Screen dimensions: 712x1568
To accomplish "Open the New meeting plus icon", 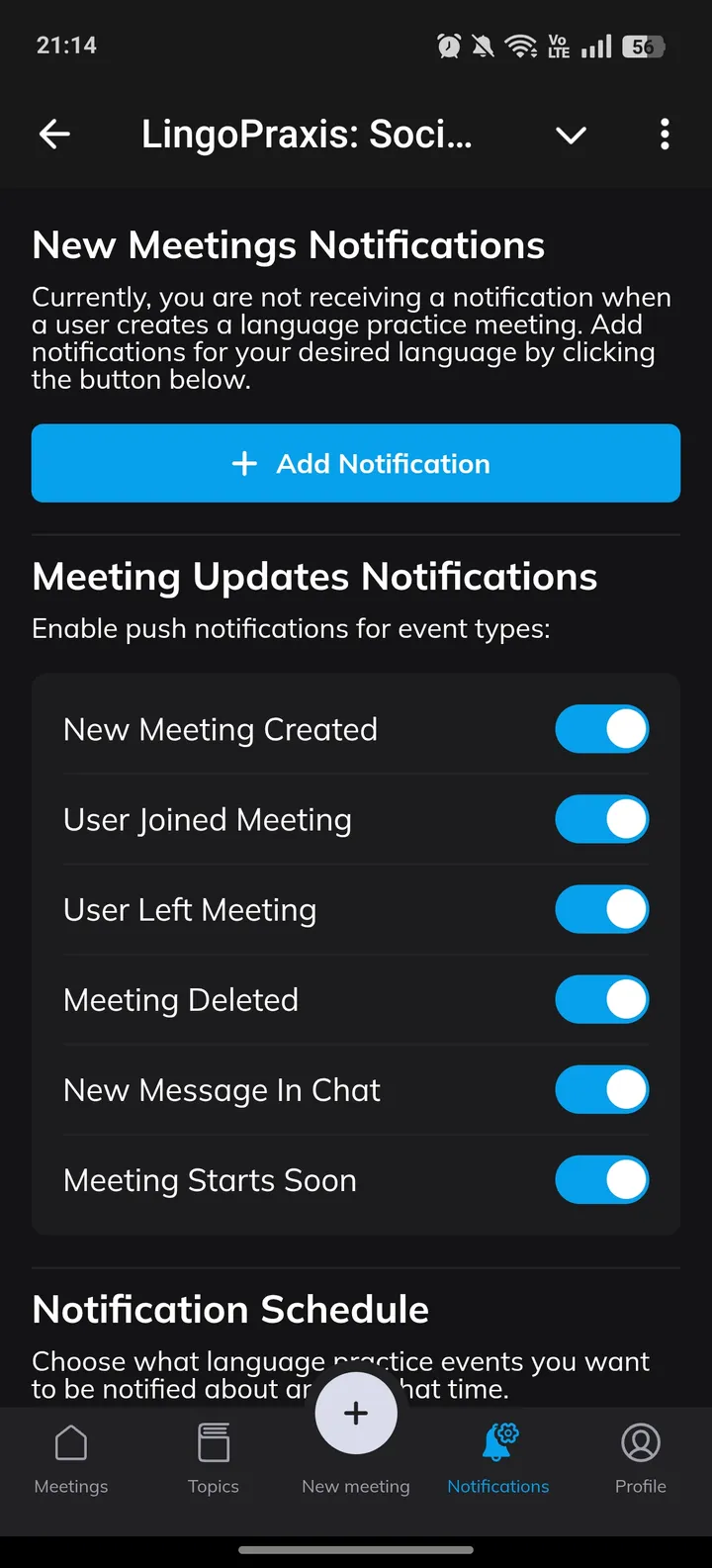I will coord(356,1413).
